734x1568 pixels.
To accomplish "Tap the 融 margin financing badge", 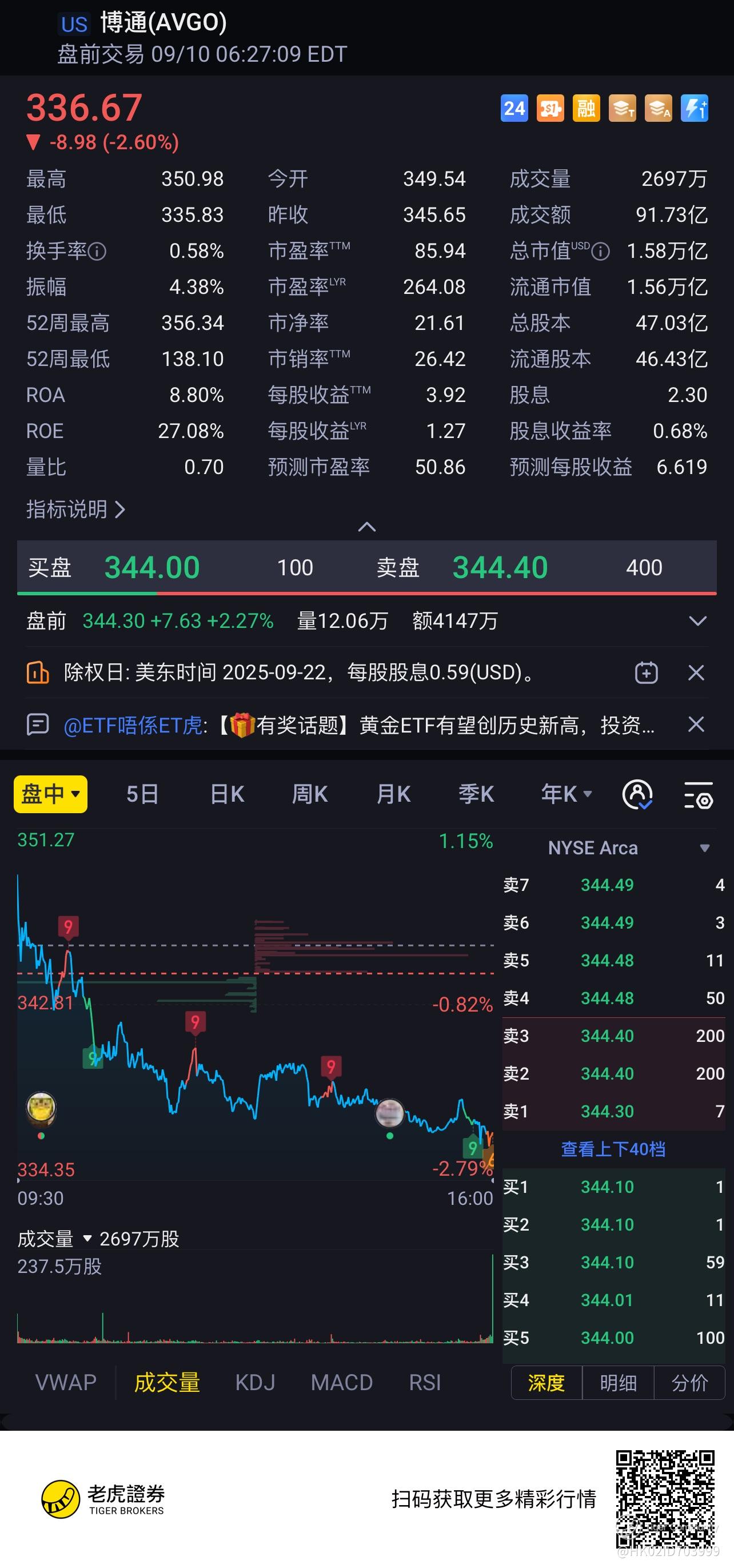I will pos(586,109).
